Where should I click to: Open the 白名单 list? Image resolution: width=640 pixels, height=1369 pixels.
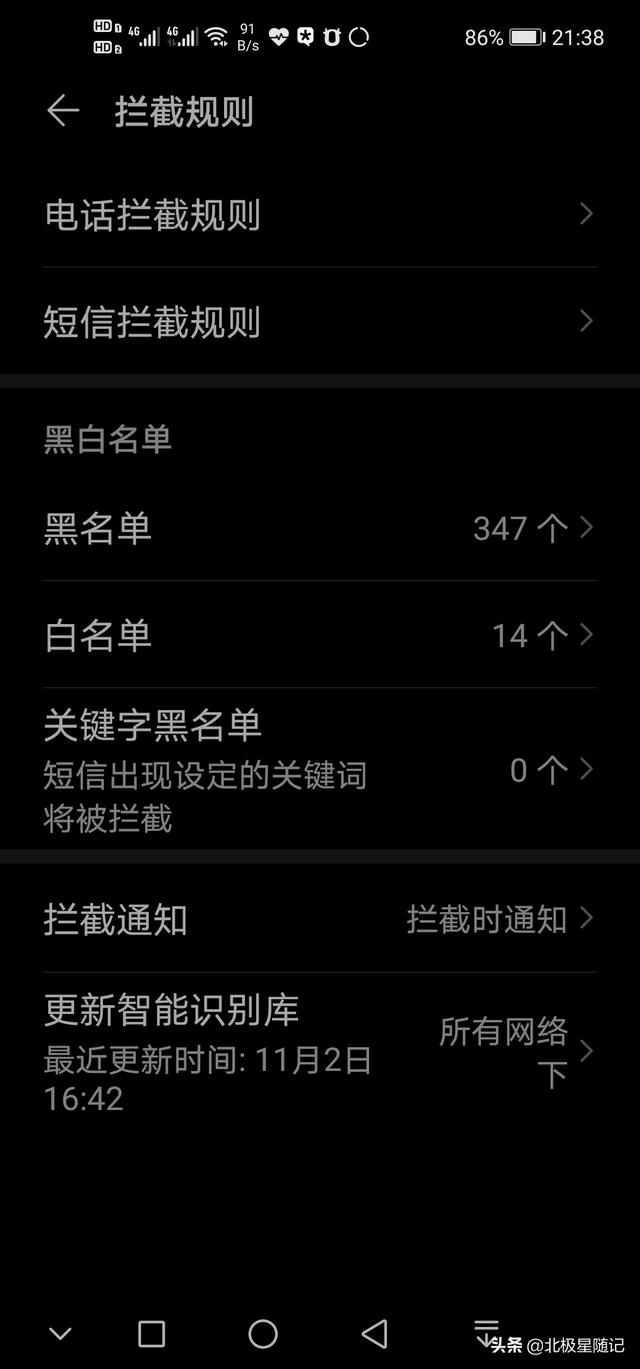click(320, 635)
